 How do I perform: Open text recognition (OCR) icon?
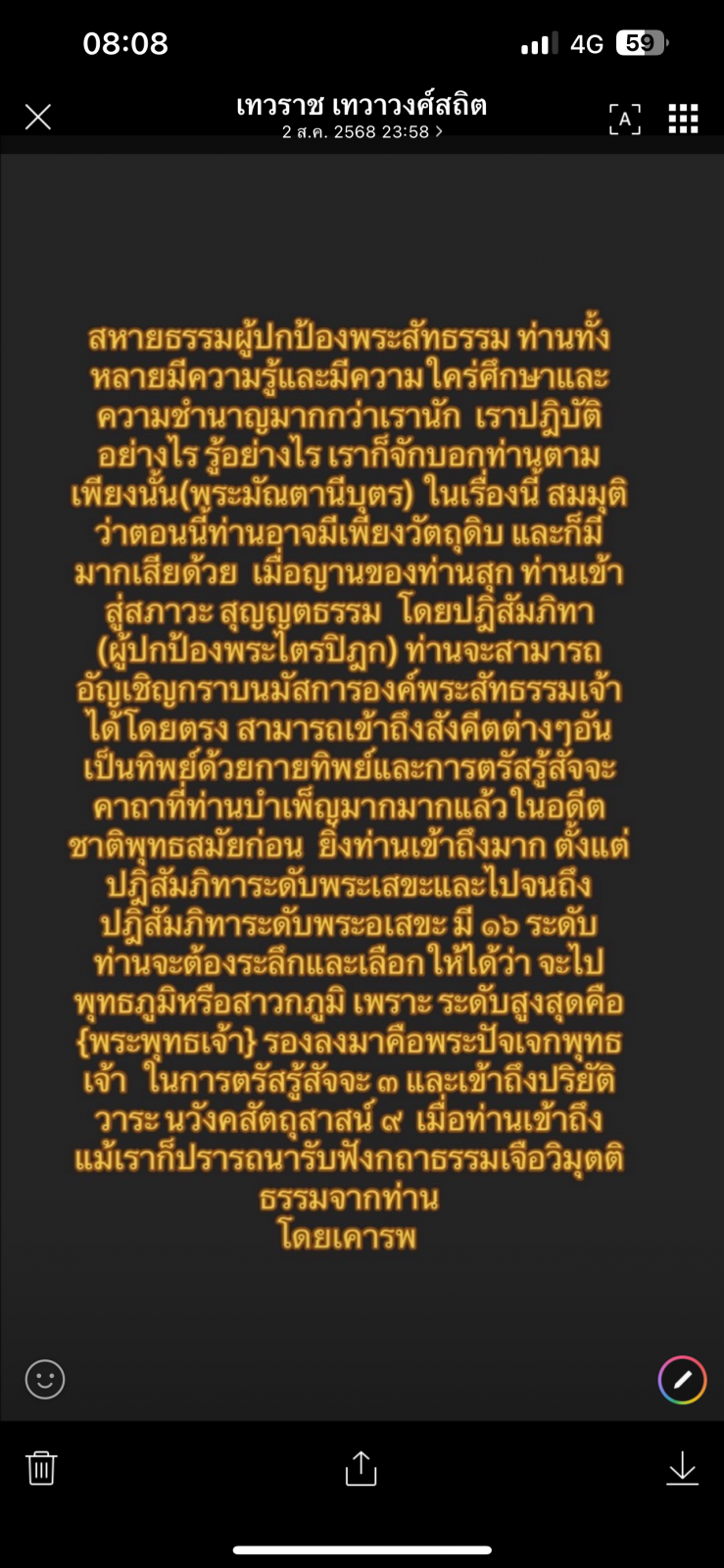click(x=624, y=119)
